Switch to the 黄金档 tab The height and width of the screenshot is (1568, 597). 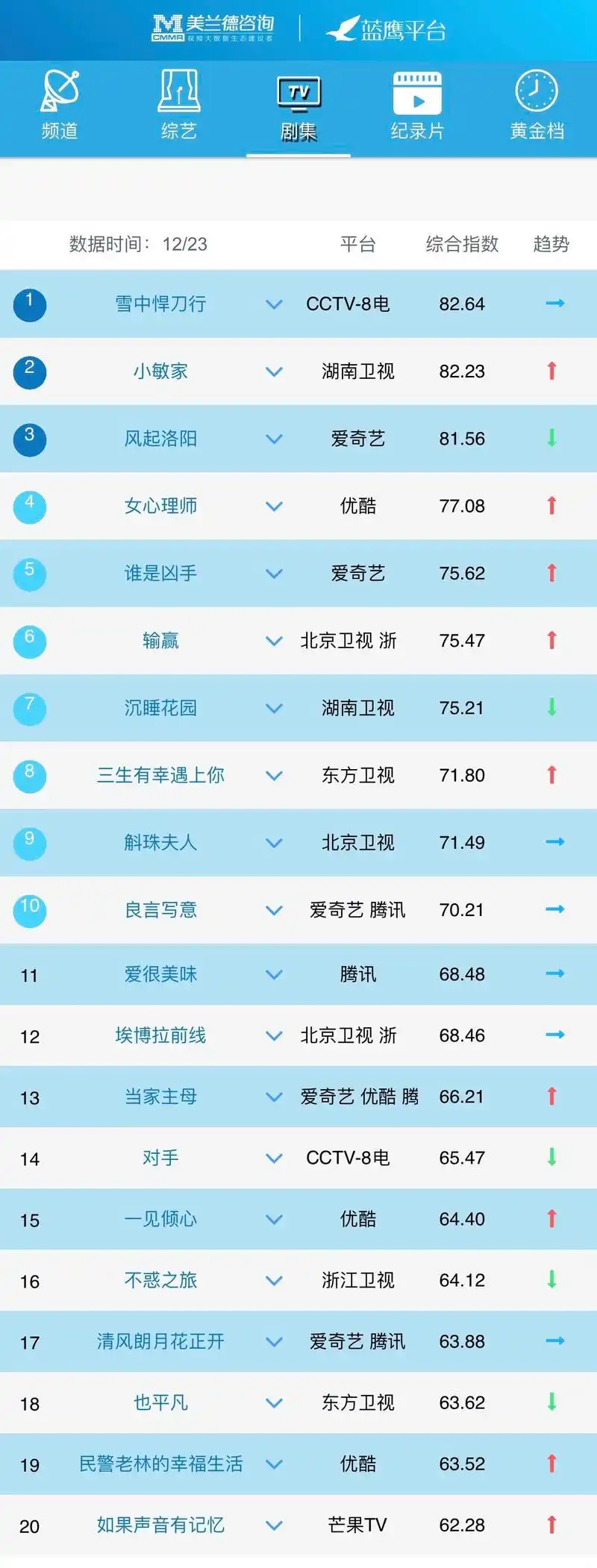point(536,104)
